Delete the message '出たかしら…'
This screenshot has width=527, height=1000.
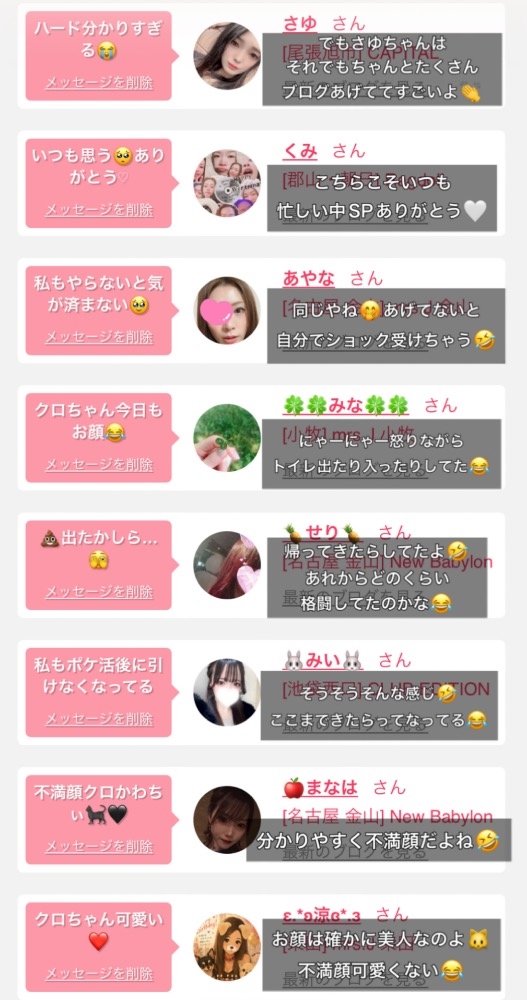point(99,592)
